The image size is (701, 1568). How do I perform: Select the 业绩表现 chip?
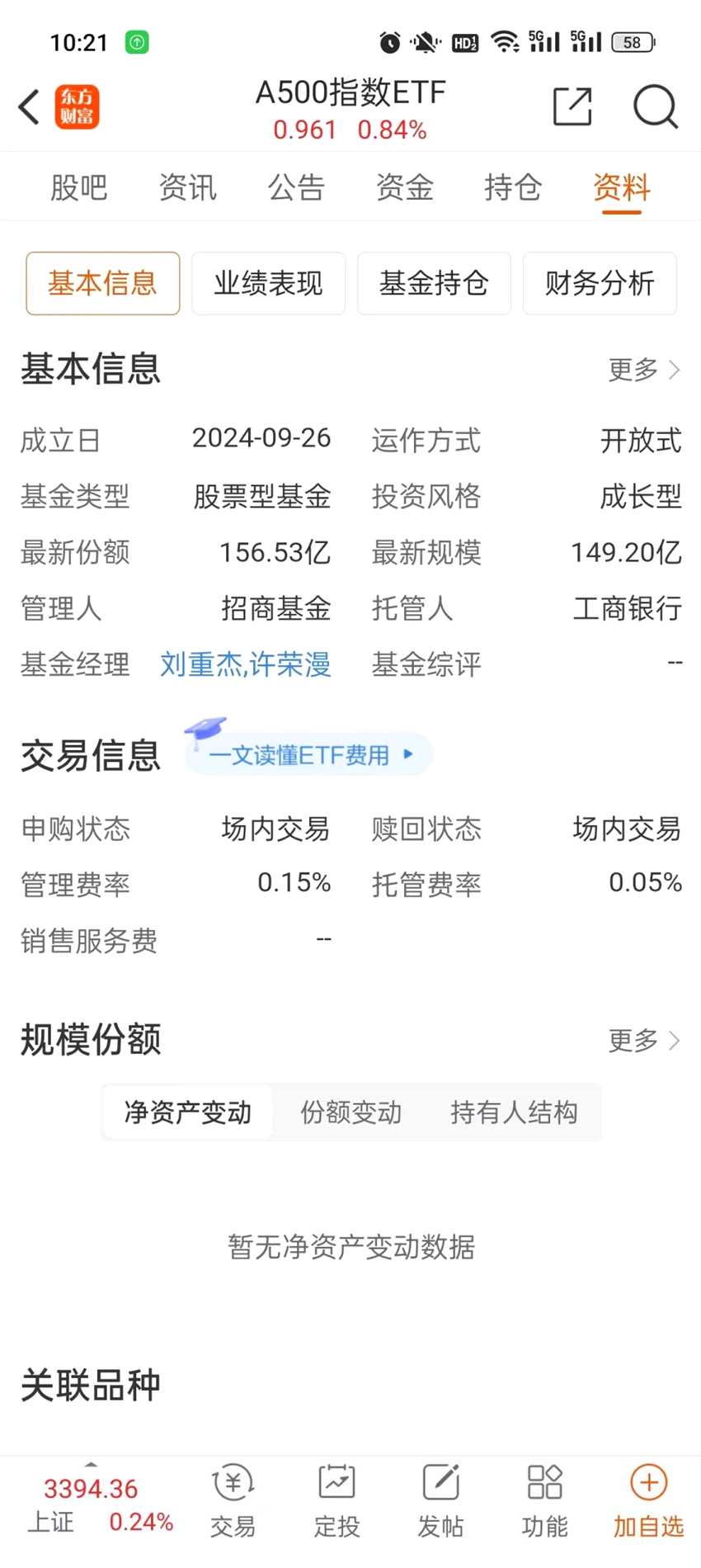coord(268,283)
